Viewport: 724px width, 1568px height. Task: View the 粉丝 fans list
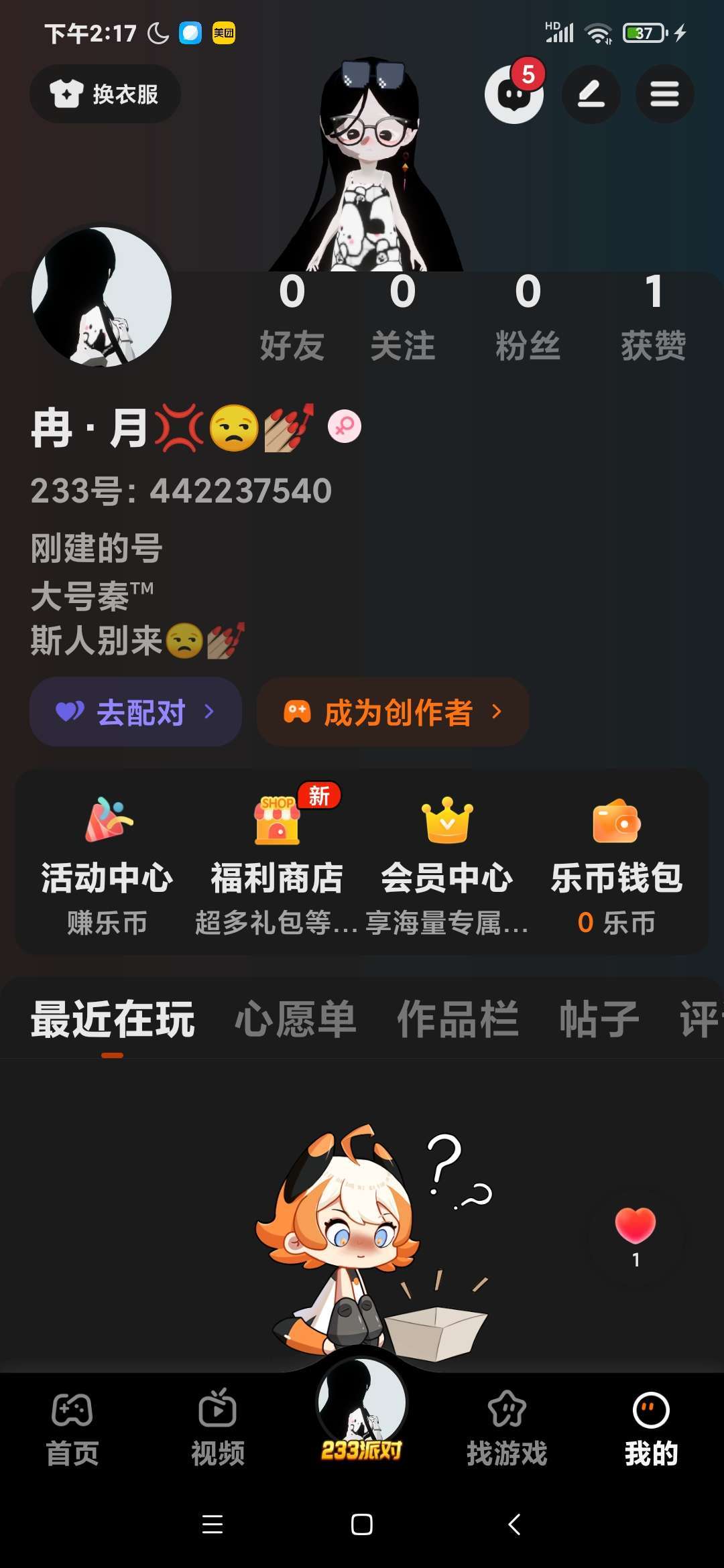pyautogui.click(x=528, y=316)
